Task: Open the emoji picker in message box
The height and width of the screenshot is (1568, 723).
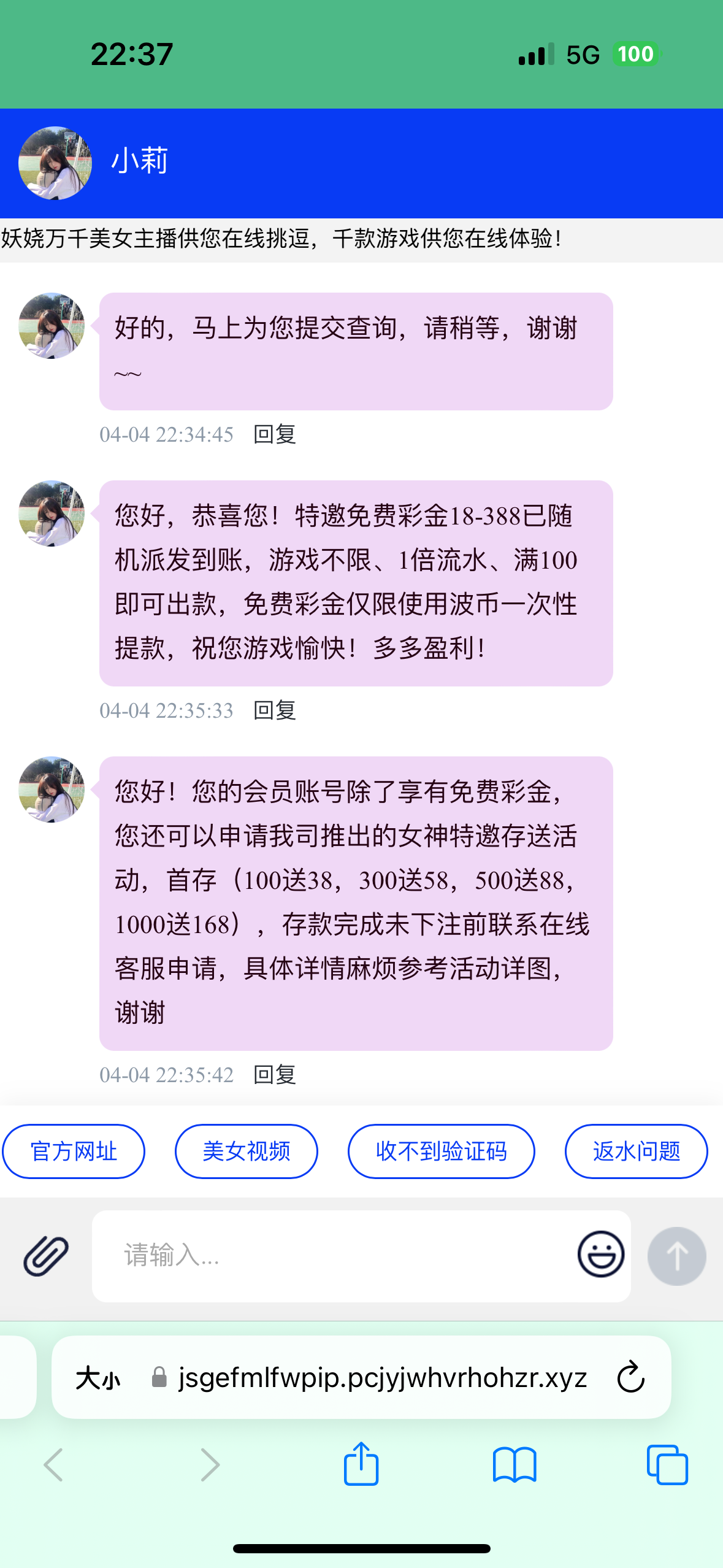Action: tap(600, 1254)
